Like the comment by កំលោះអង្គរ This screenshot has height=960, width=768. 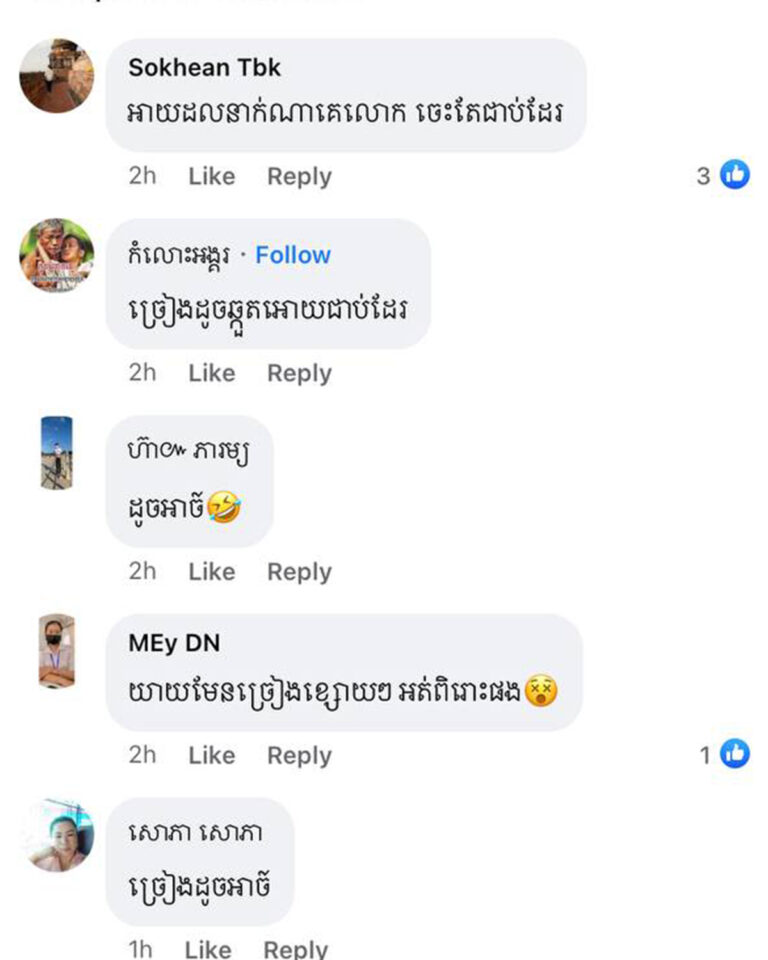point(211,373)
